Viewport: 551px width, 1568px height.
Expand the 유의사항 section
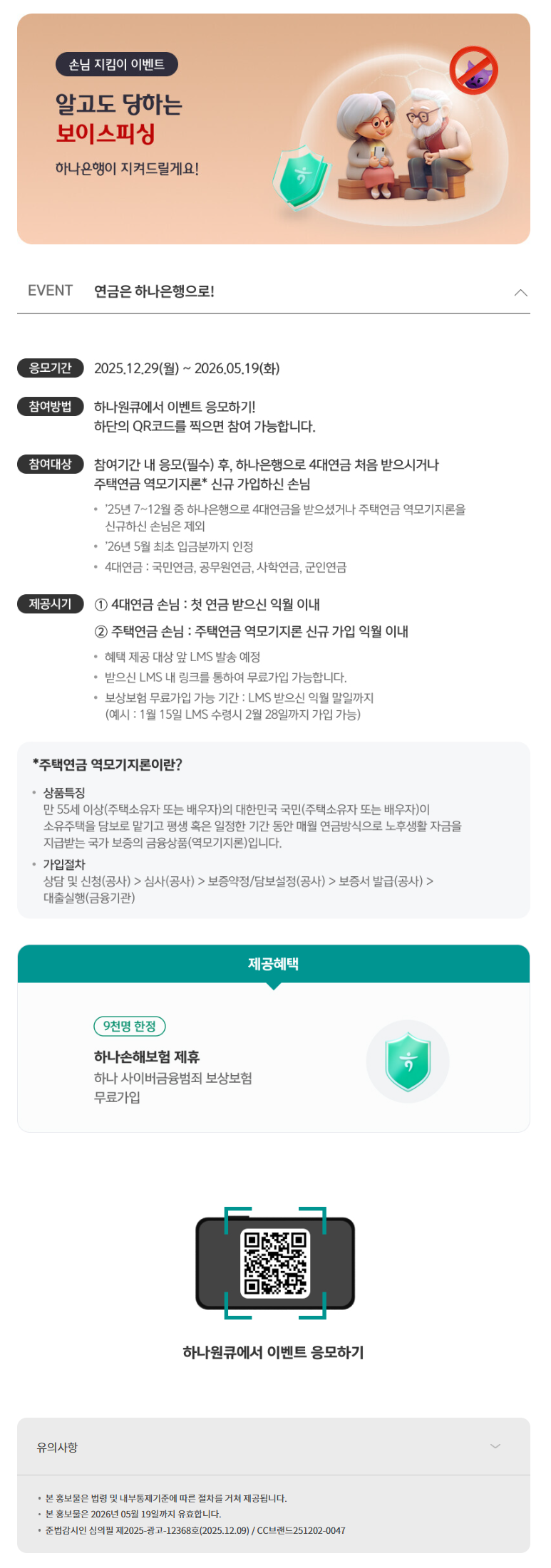[495, 1445]
